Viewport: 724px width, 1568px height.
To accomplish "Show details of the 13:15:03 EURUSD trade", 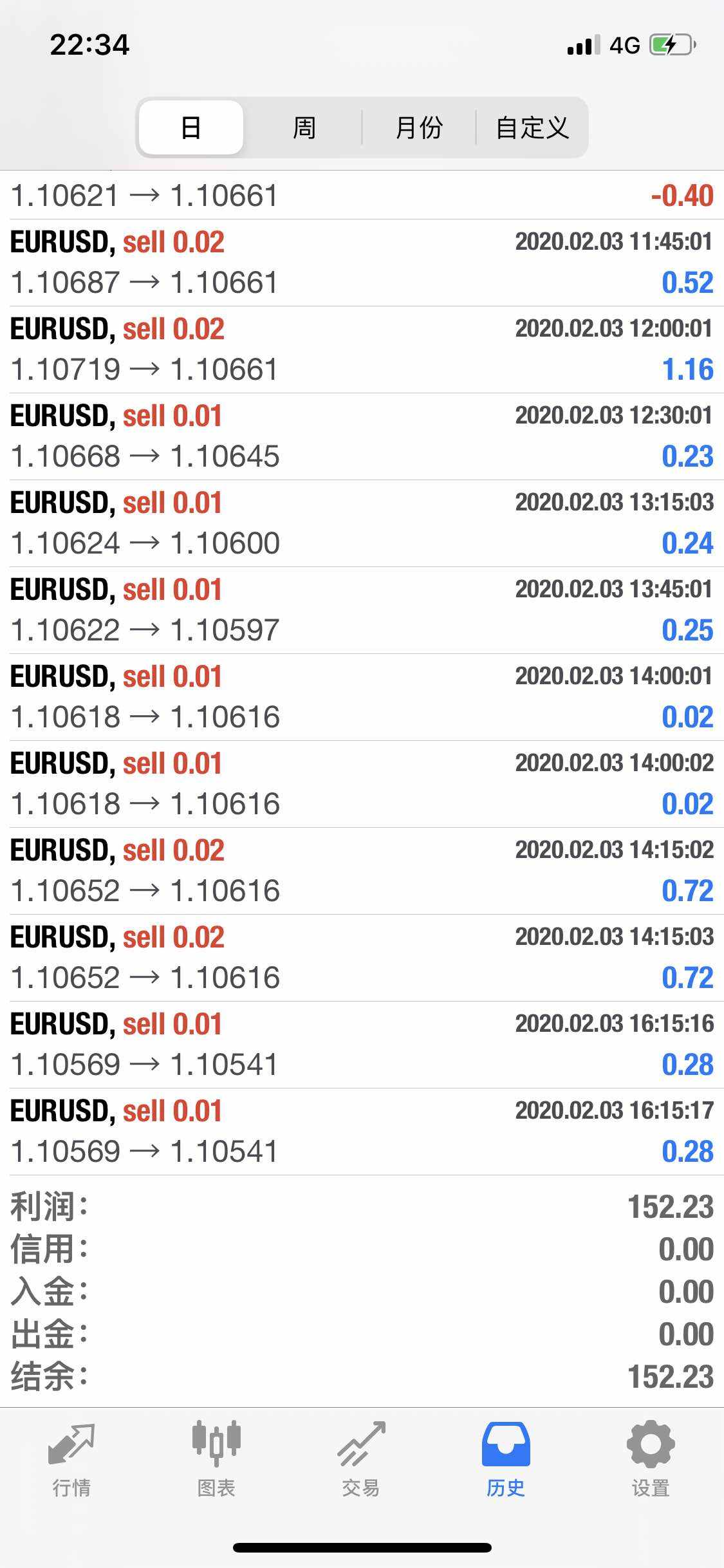I will click(x=362, y=523).
